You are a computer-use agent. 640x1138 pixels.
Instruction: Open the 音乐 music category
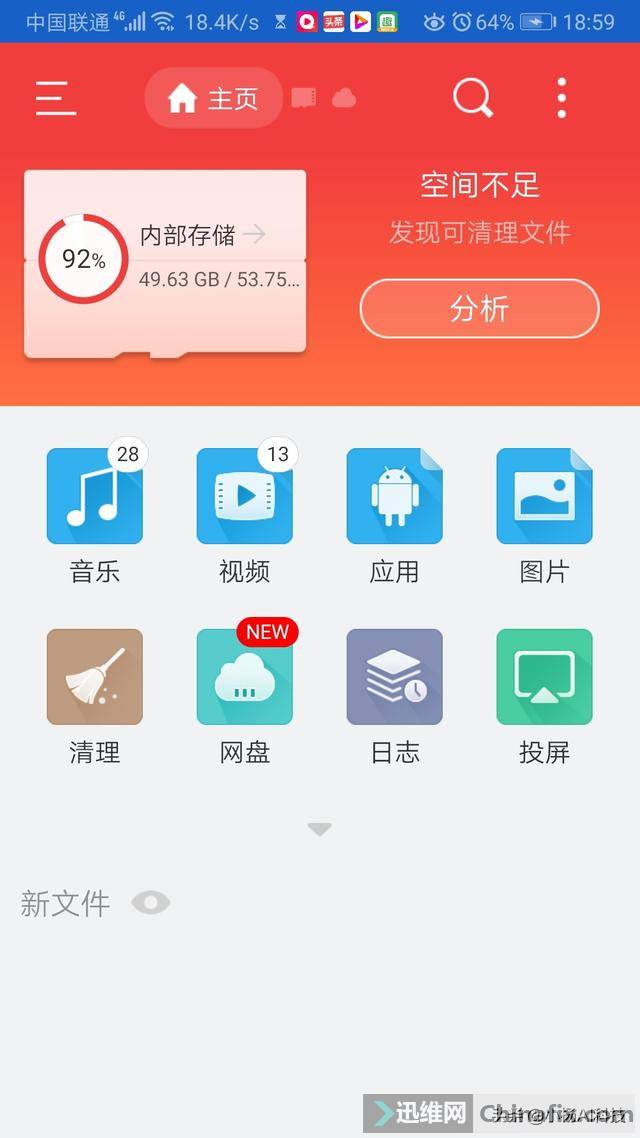[95, 497]
